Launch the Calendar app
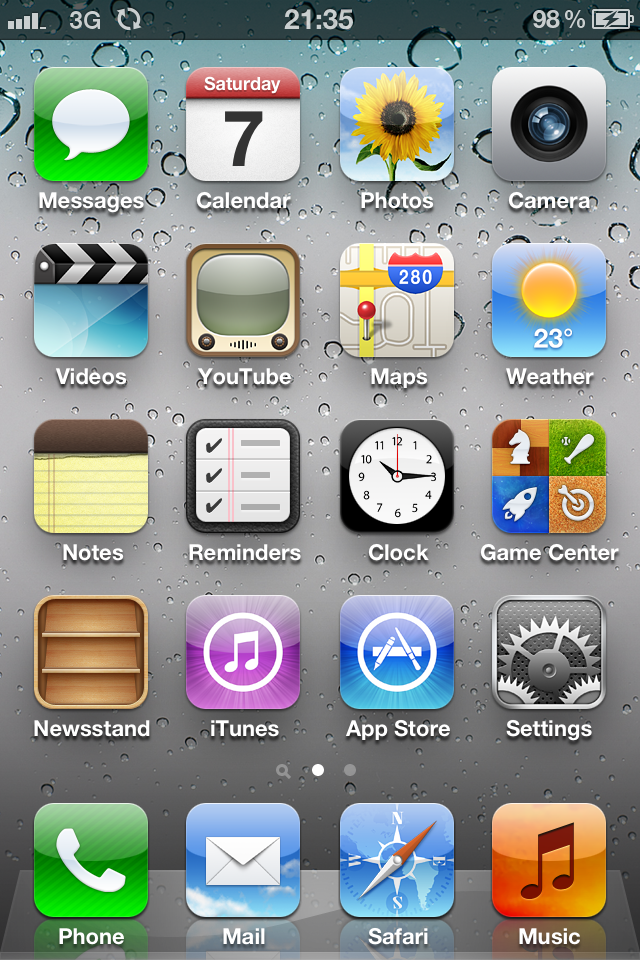Image resolution: width=640 pixels, height=960 pixels. [243, 124]
